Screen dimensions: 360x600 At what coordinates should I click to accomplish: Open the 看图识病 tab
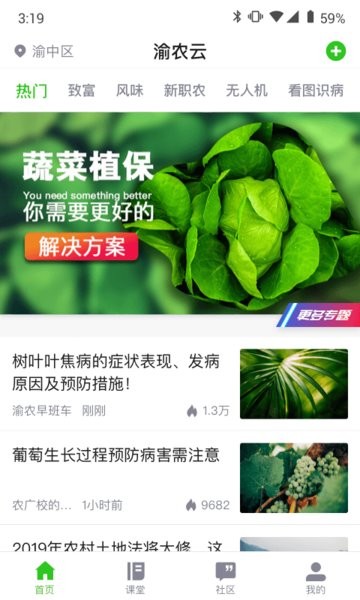pos(316,91)
